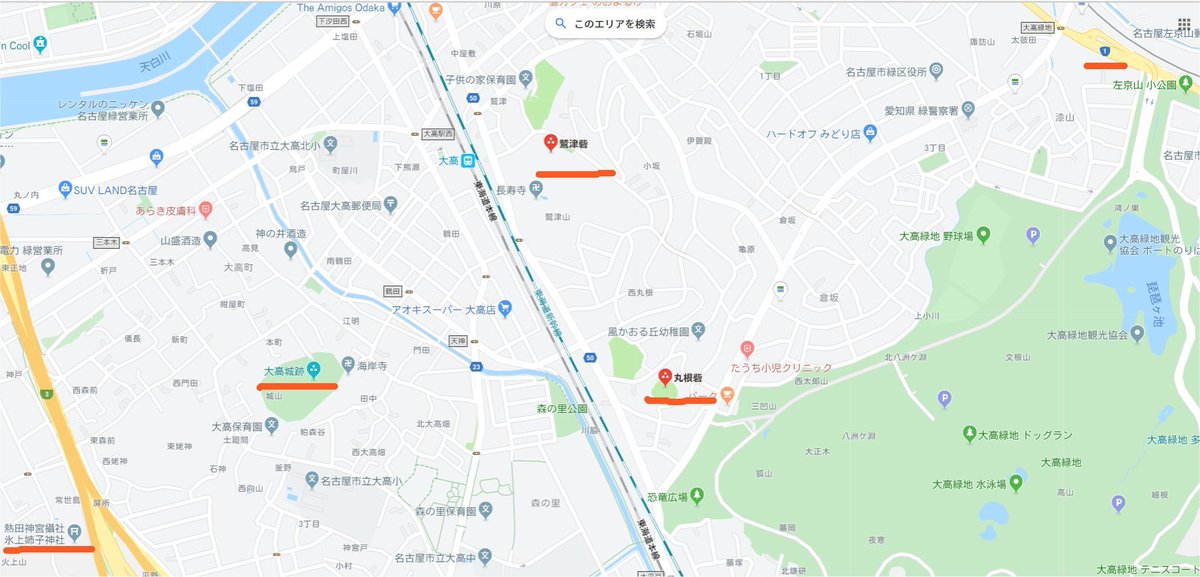
Task: Select the 神の井酒造 pin
Action: tap(290, 251)
